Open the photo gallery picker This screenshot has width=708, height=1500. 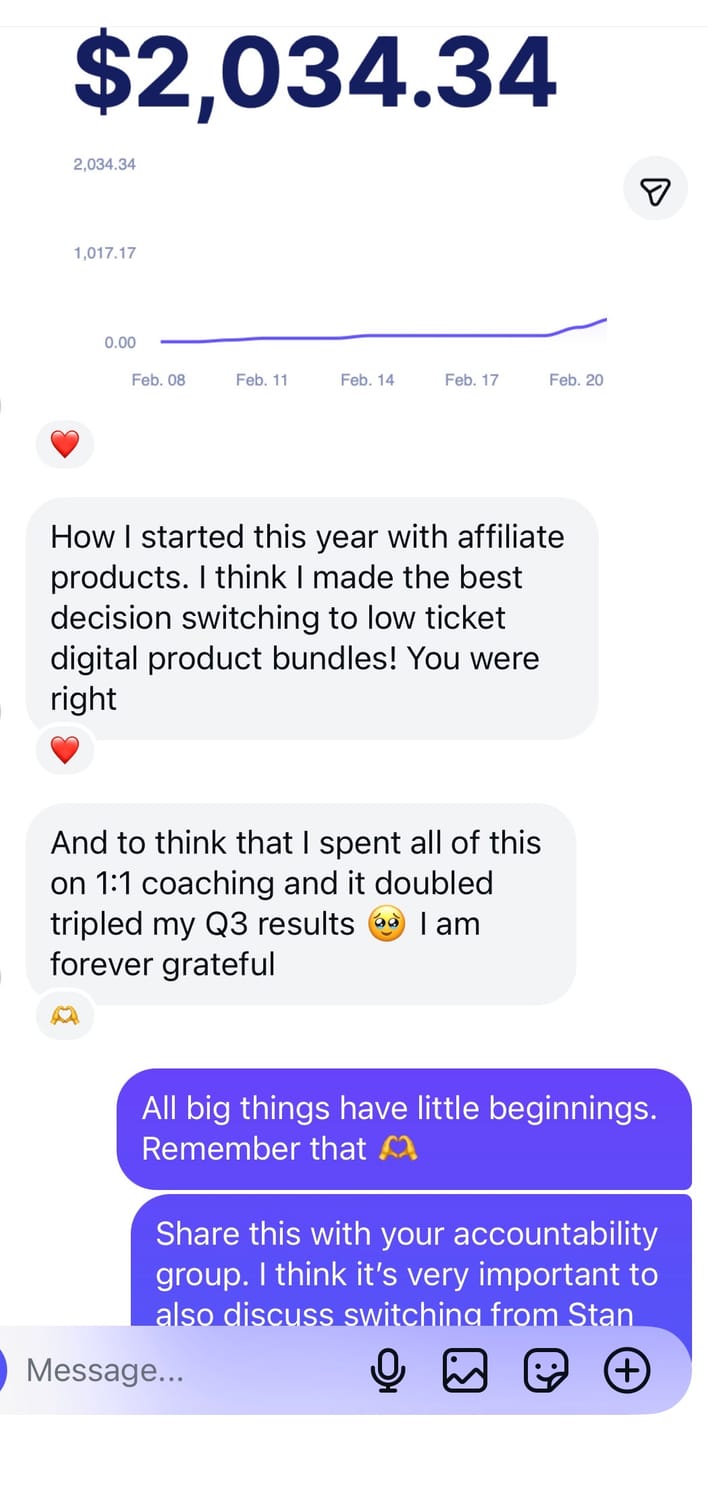[x=465, y=1371]
